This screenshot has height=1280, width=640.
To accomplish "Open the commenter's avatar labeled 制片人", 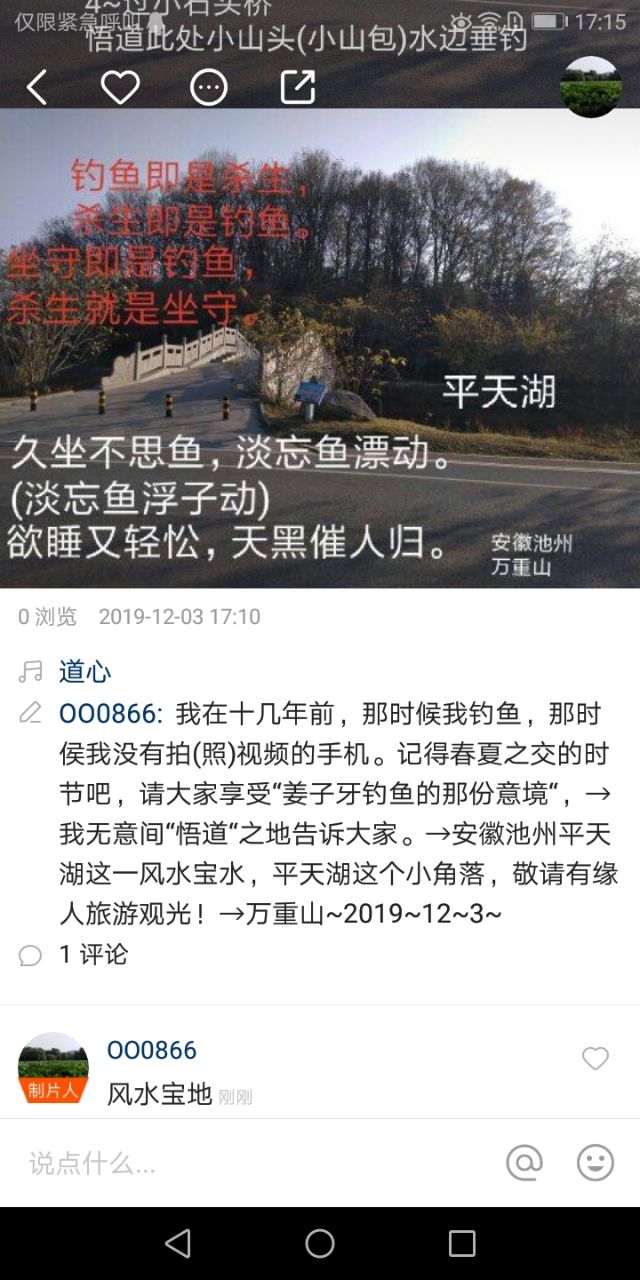I will [53, 1068].
